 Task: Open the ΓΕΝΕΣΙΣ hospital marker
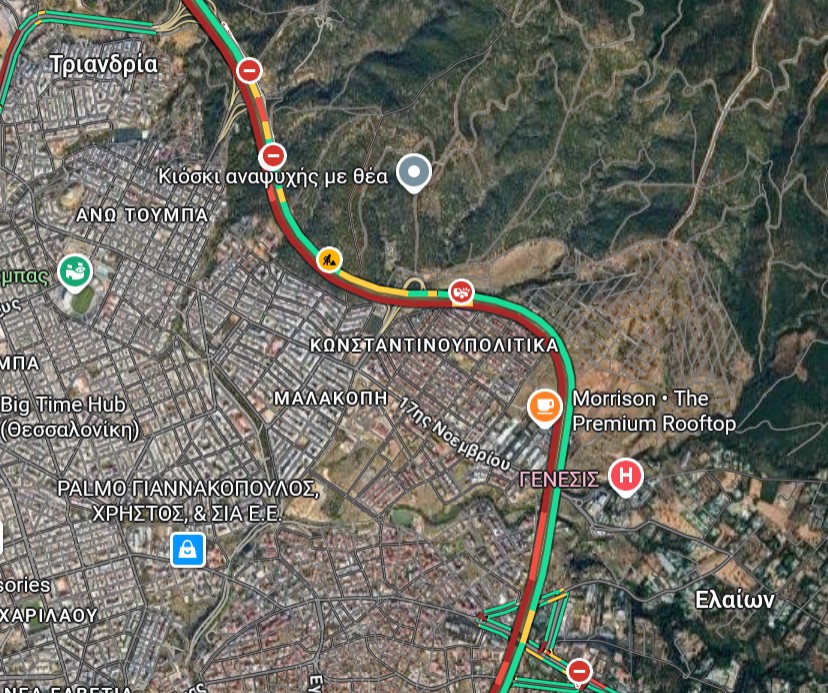click(626, 476)
